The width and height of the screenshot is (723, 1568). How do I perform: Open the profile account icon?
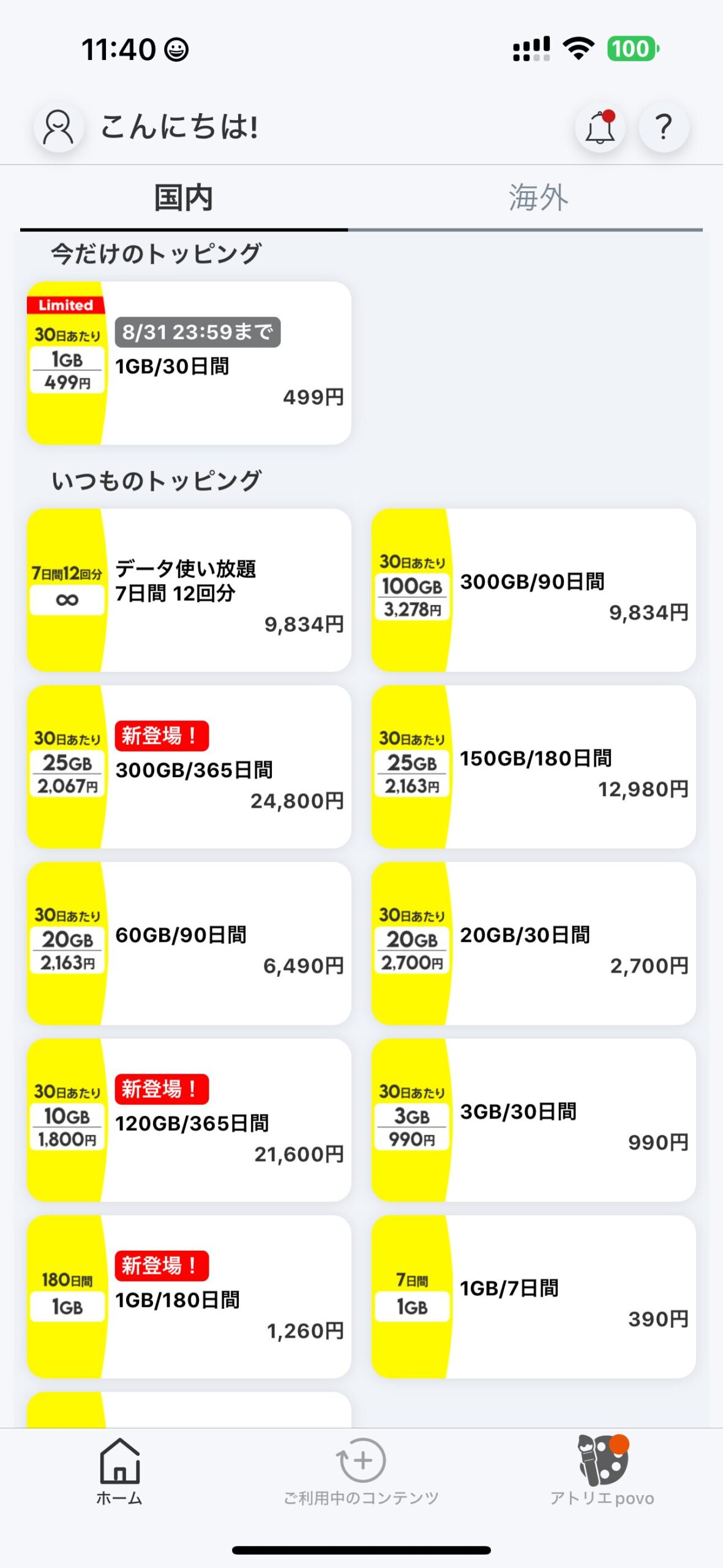[x=59, y=127]
